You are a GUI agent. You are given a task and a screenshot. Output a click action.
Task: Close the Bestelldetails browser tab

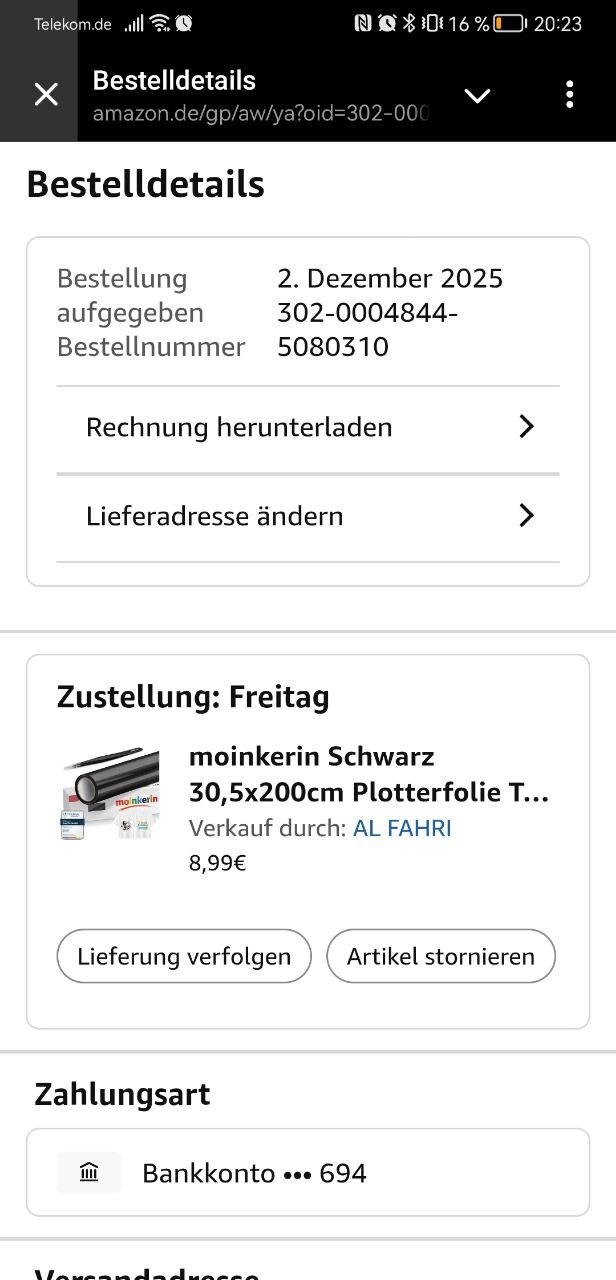click(46, 95)
